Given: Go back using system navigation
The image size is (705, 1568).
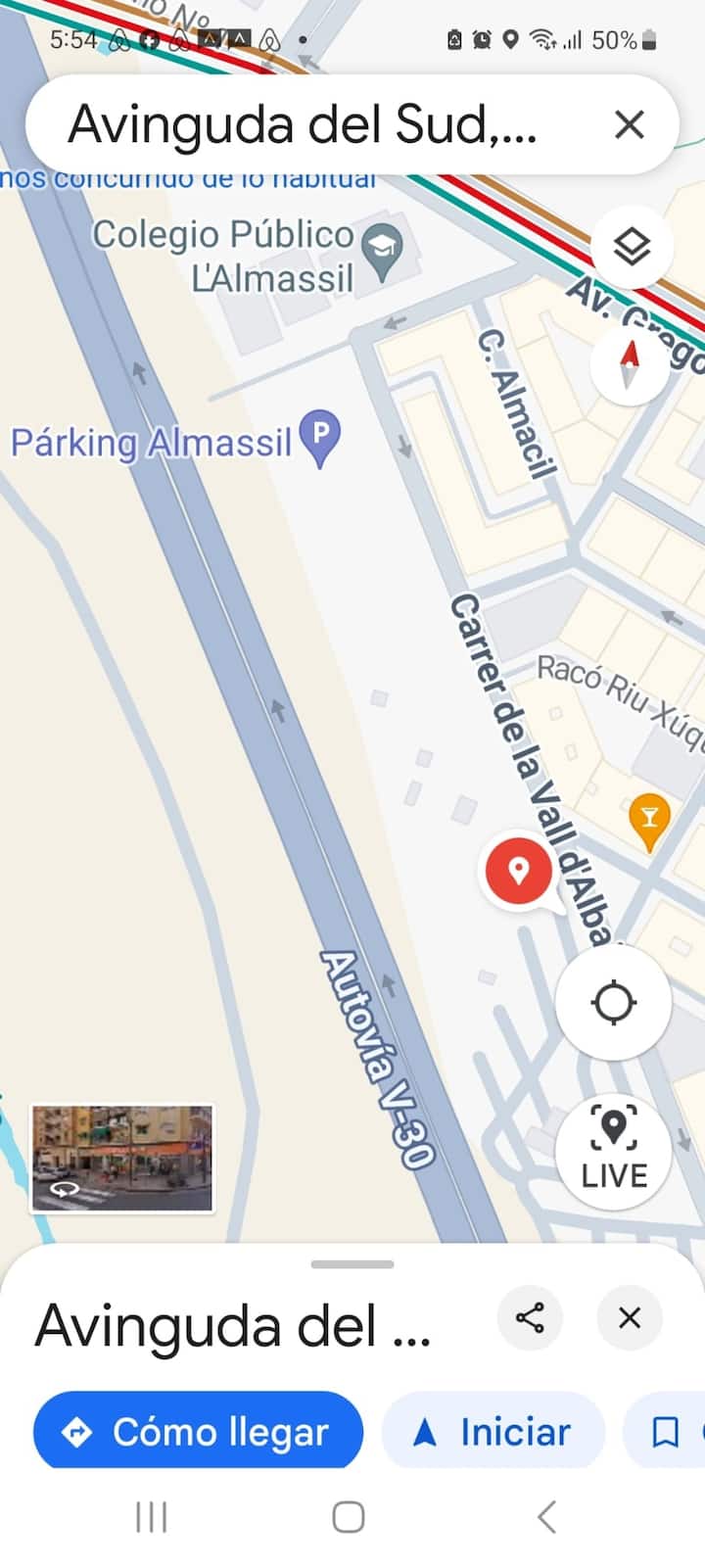Looking at the screenshot, I should tap(546, 1517).
